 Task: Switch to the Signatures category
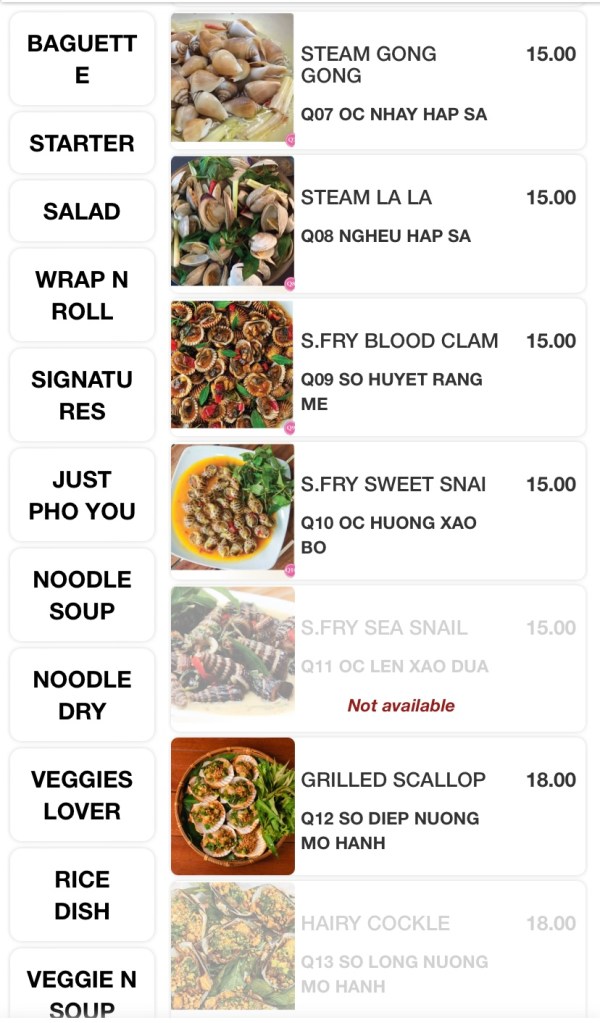[82, 395]
